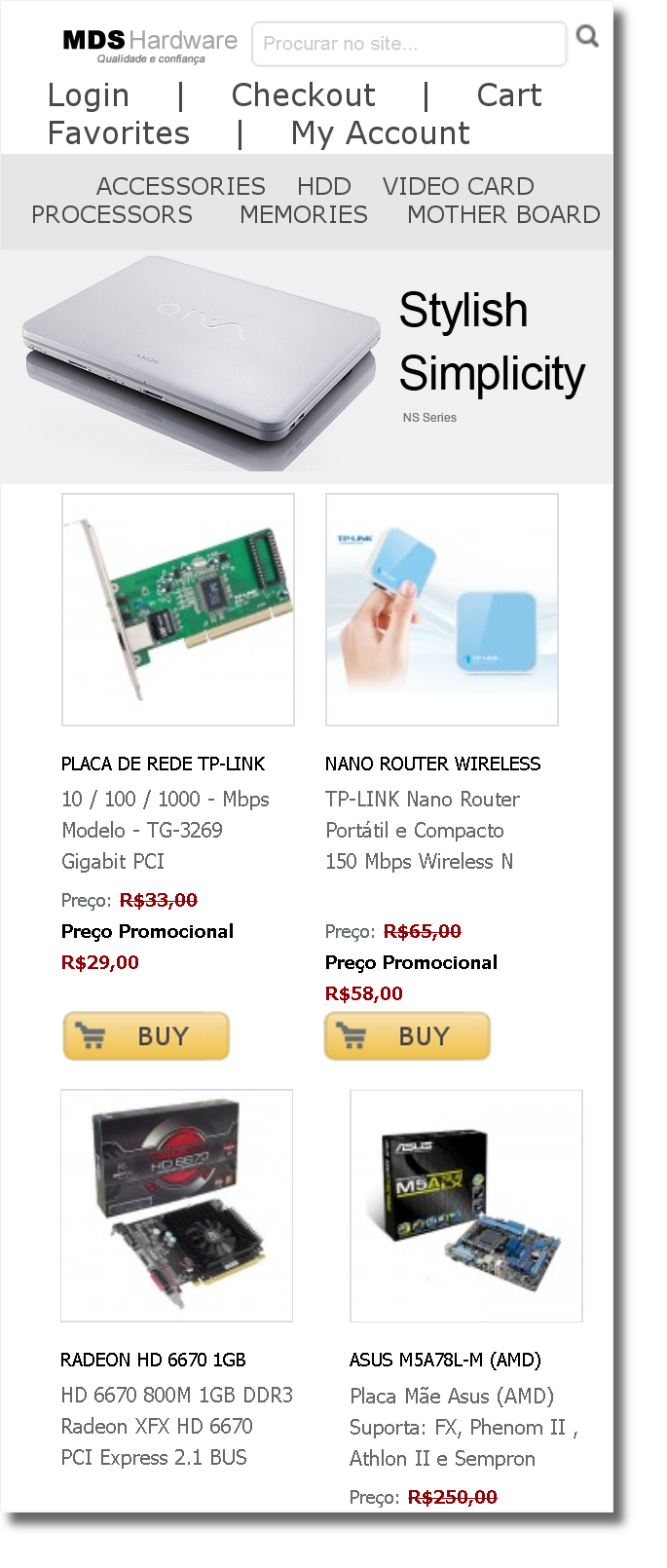667x1568 pixels.
Task: Select the Processors category
Action: pos(112,214)
